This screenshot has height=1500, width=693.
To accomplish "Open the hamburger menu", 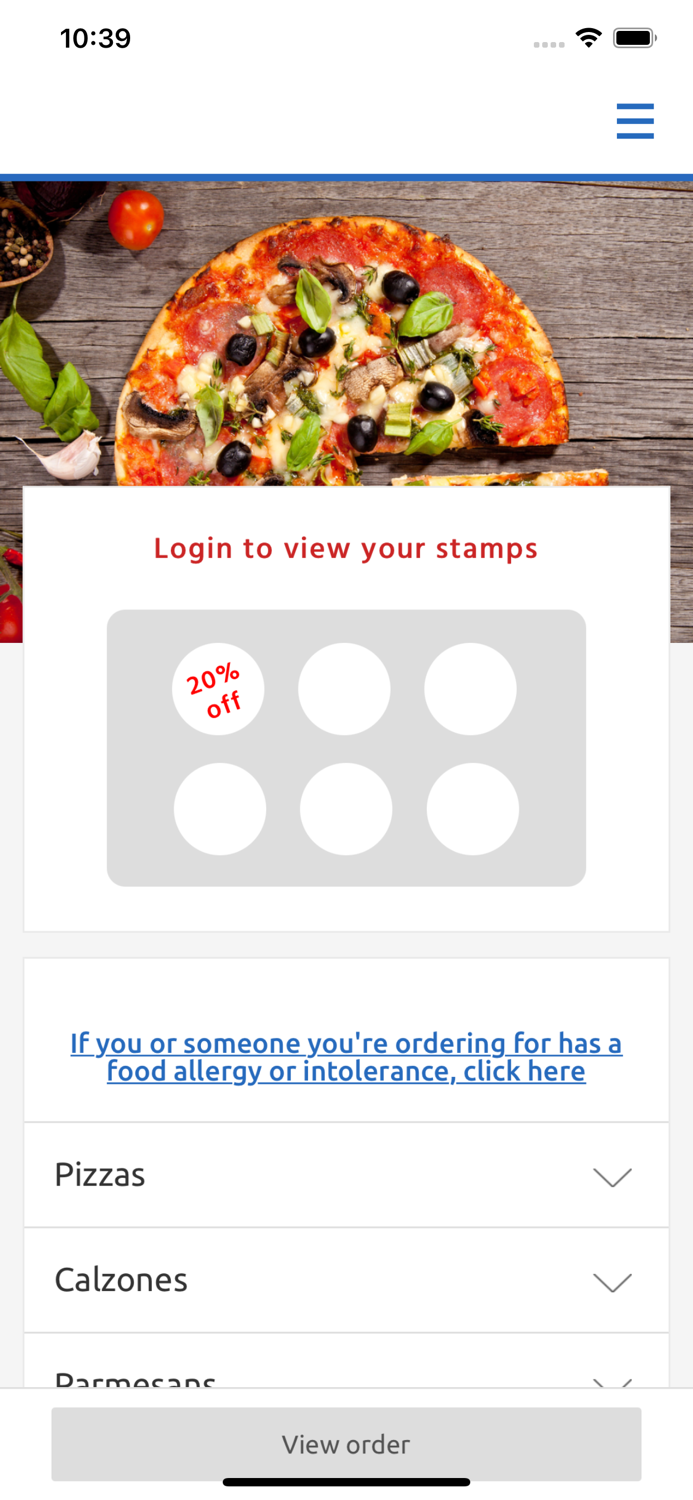I will [635, 121].
